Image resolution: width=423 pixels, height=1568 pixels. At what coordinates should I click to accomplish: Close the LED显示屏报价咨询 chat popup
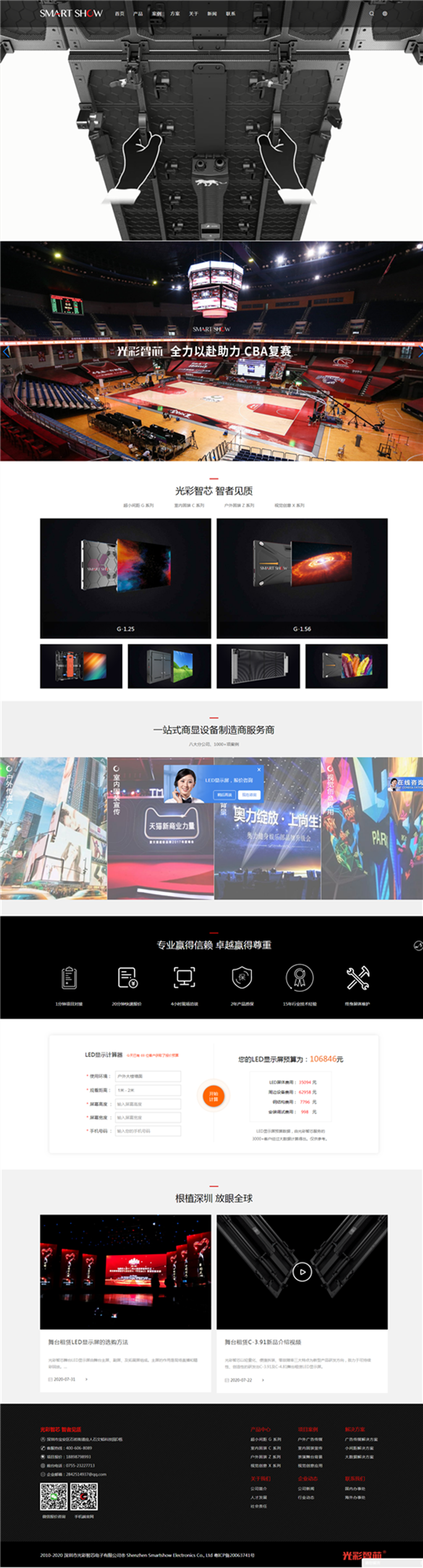click(x=259, y=769)
